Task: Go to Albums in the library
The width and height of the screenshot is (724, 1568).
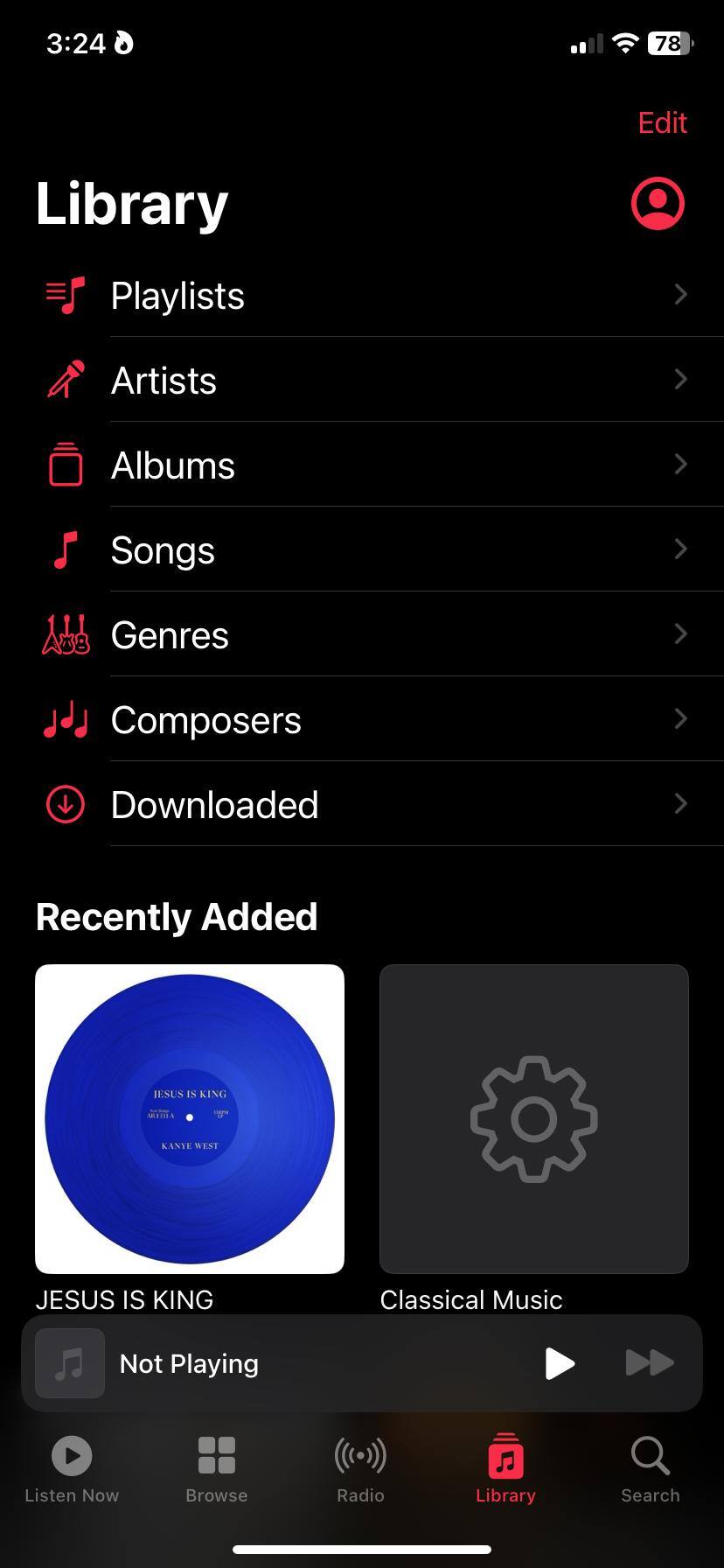Action: [x=362, y=465]
